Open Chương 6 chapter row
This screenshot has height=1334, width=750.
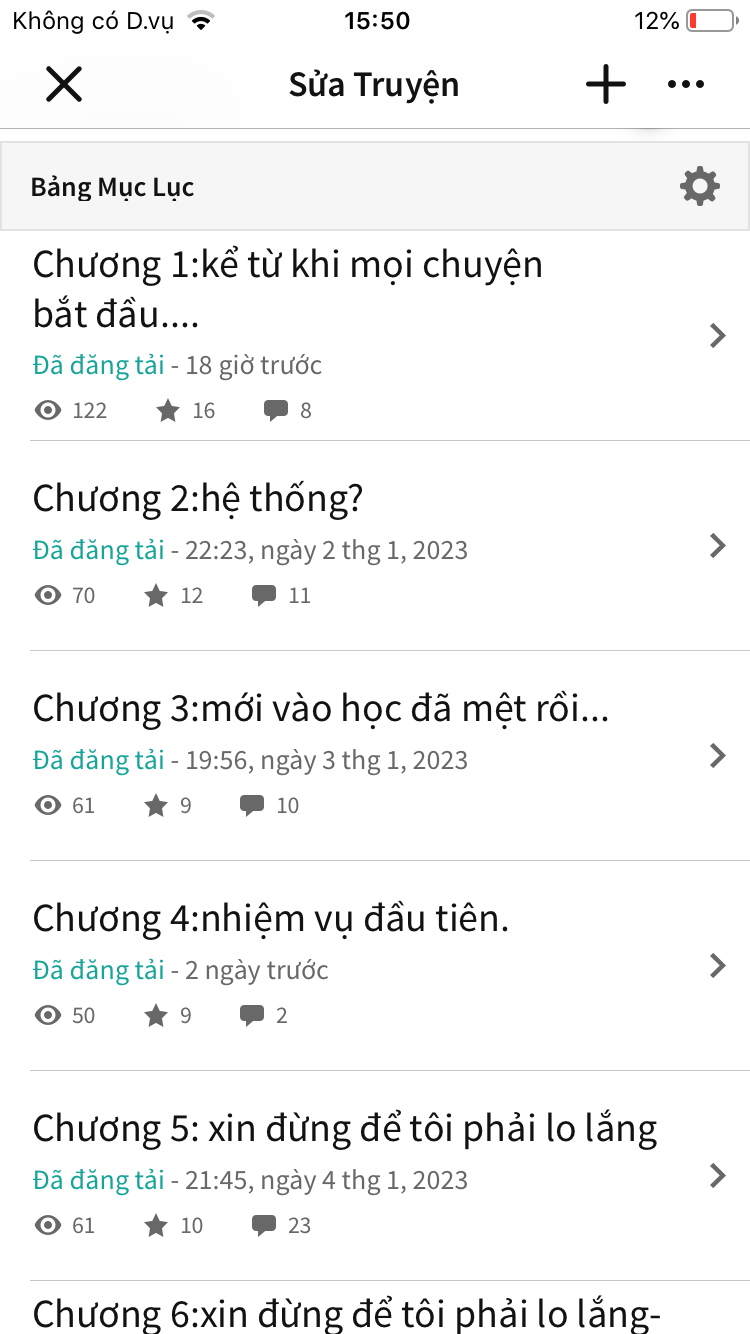(375, 1308)
